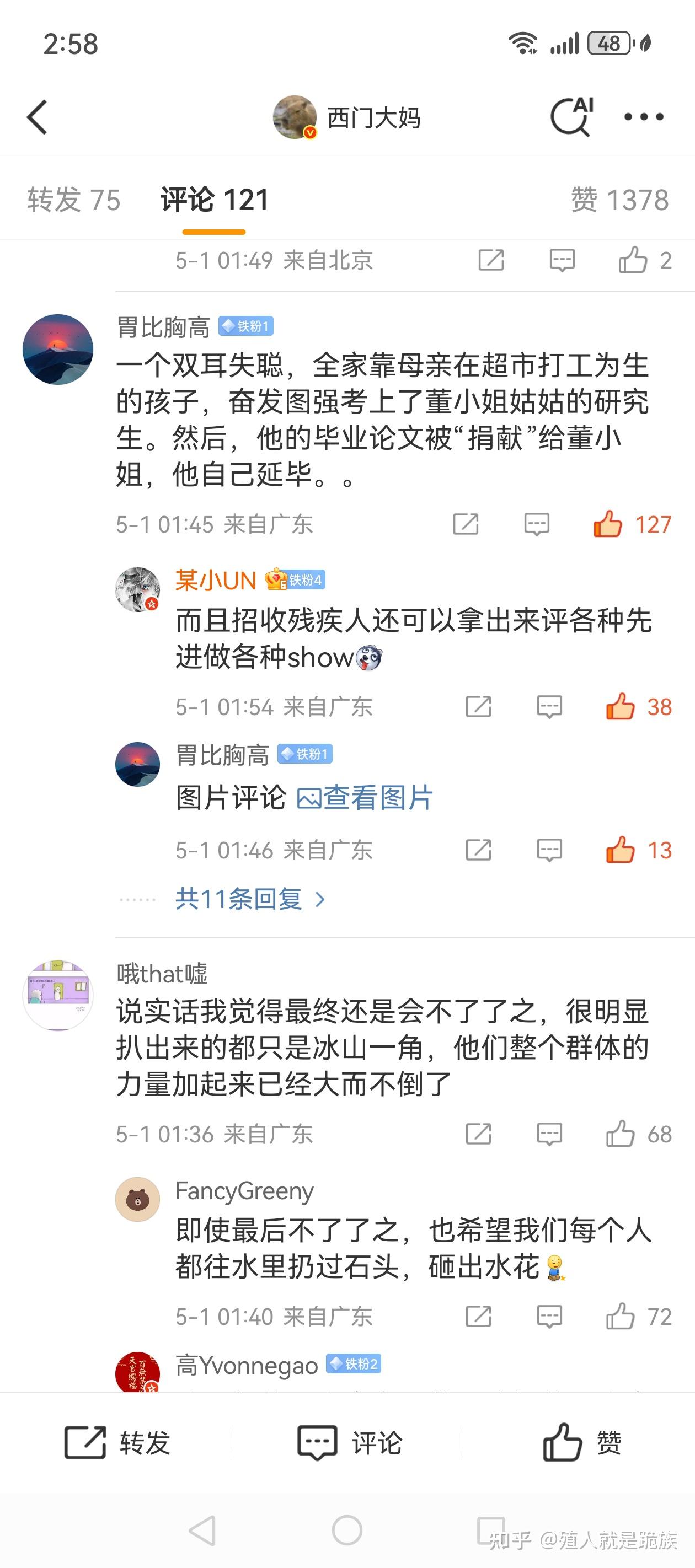This screenshot has width=695, height=1568.
Task: Like 哦that嘘's comment with 68 likes
Action: tap(620, 1134)
